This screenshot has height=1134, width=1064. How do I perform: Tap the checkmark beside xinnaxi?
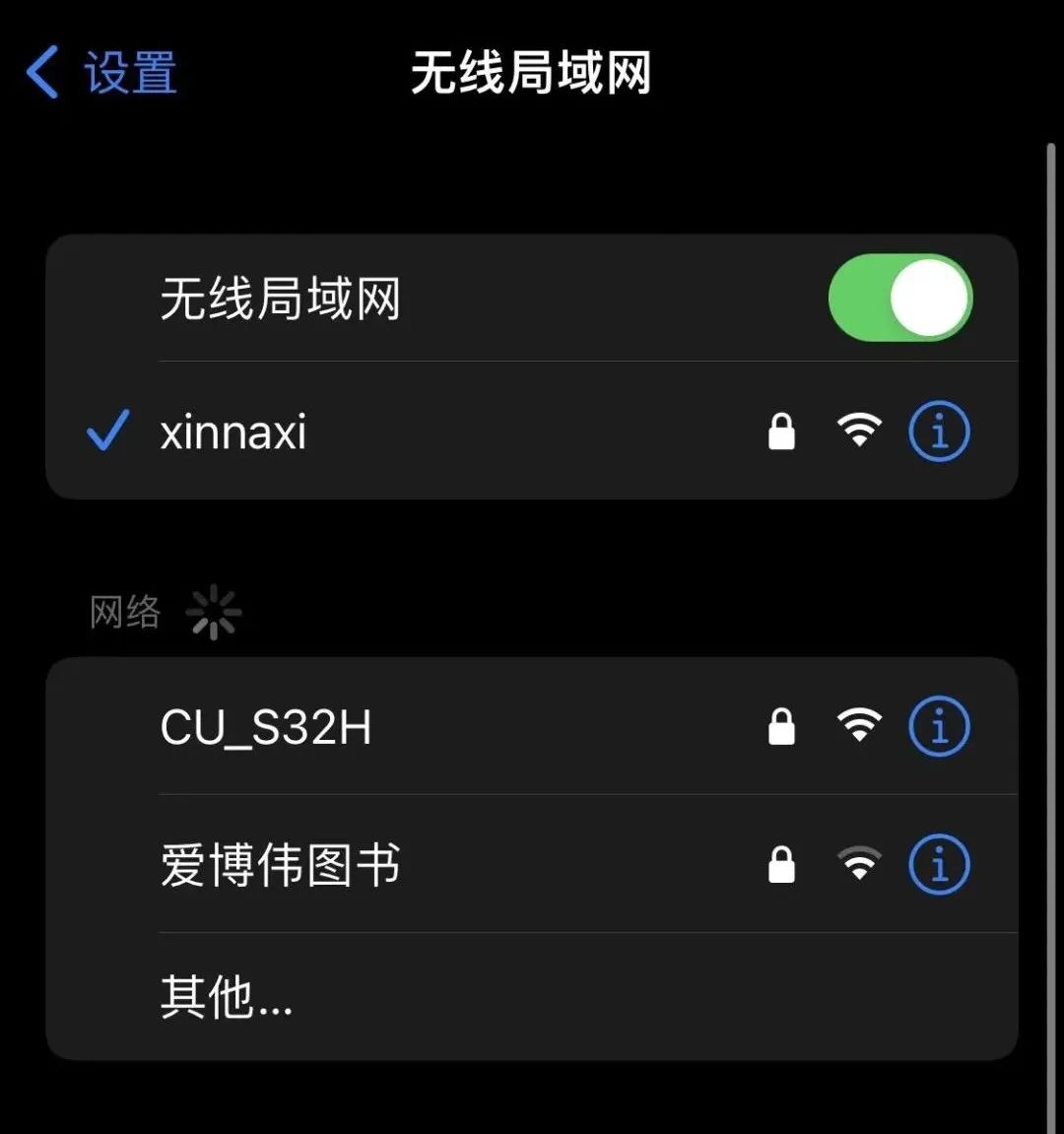pos(106,431)
